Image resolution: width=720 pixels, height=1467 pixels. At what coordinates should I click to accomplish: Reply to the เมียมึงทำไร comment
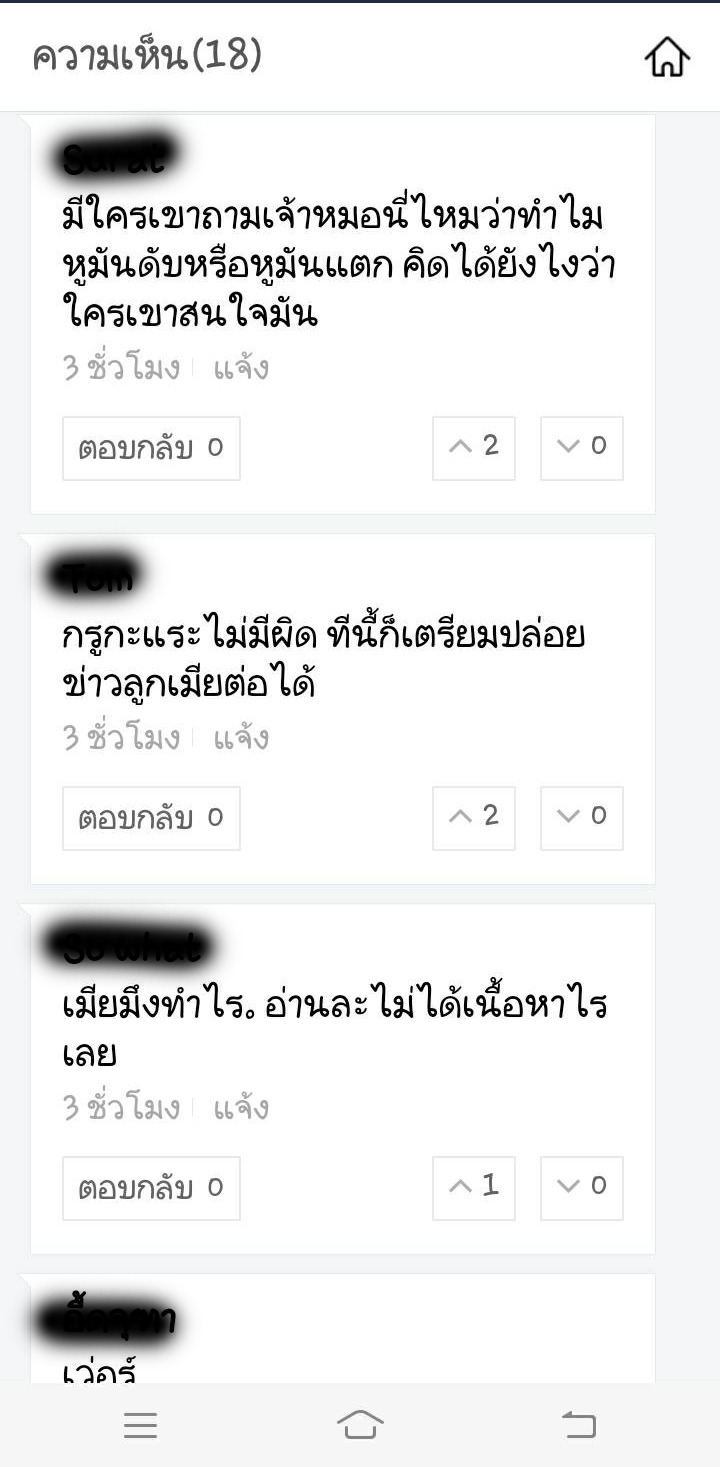point(151,1188)
